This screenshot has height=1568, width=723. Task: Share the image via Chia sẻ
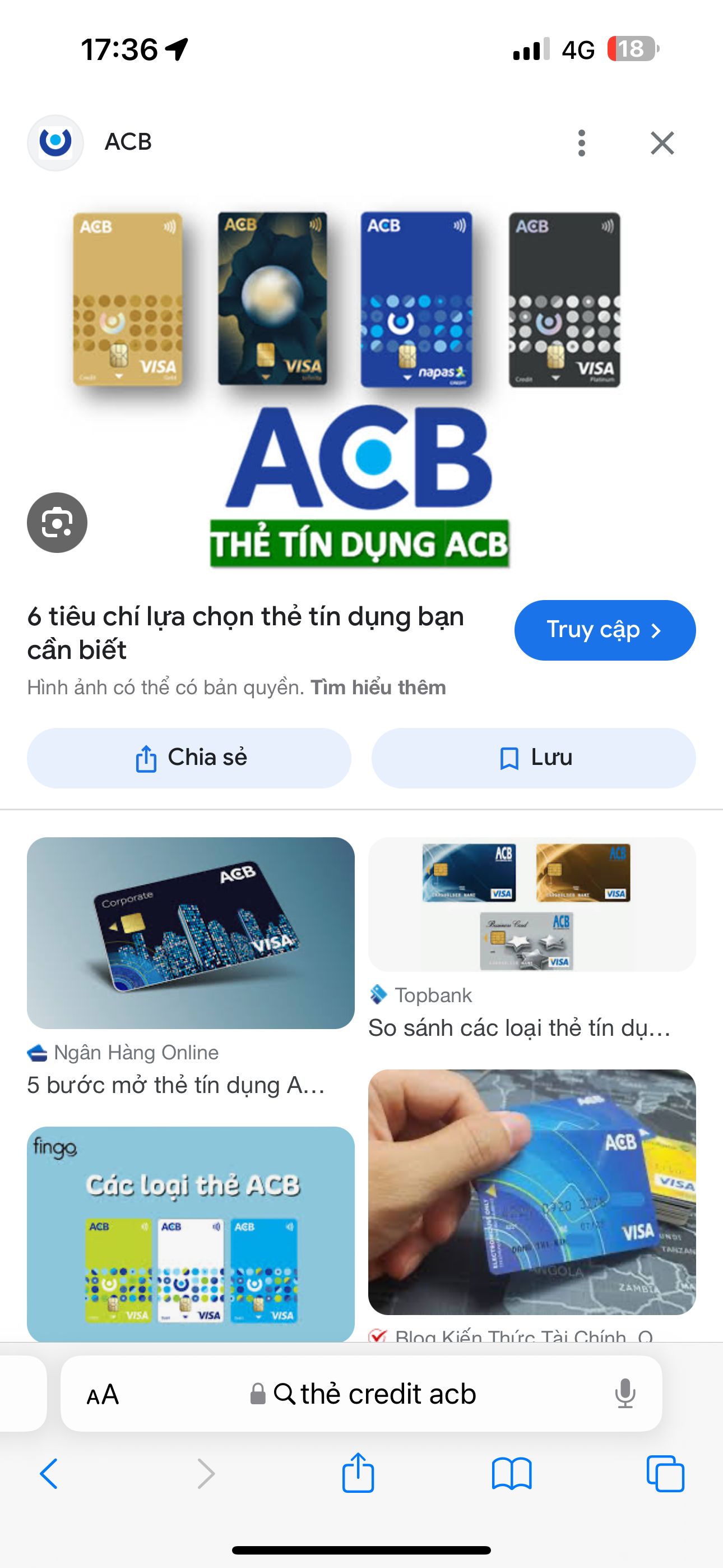click(189, 758)
